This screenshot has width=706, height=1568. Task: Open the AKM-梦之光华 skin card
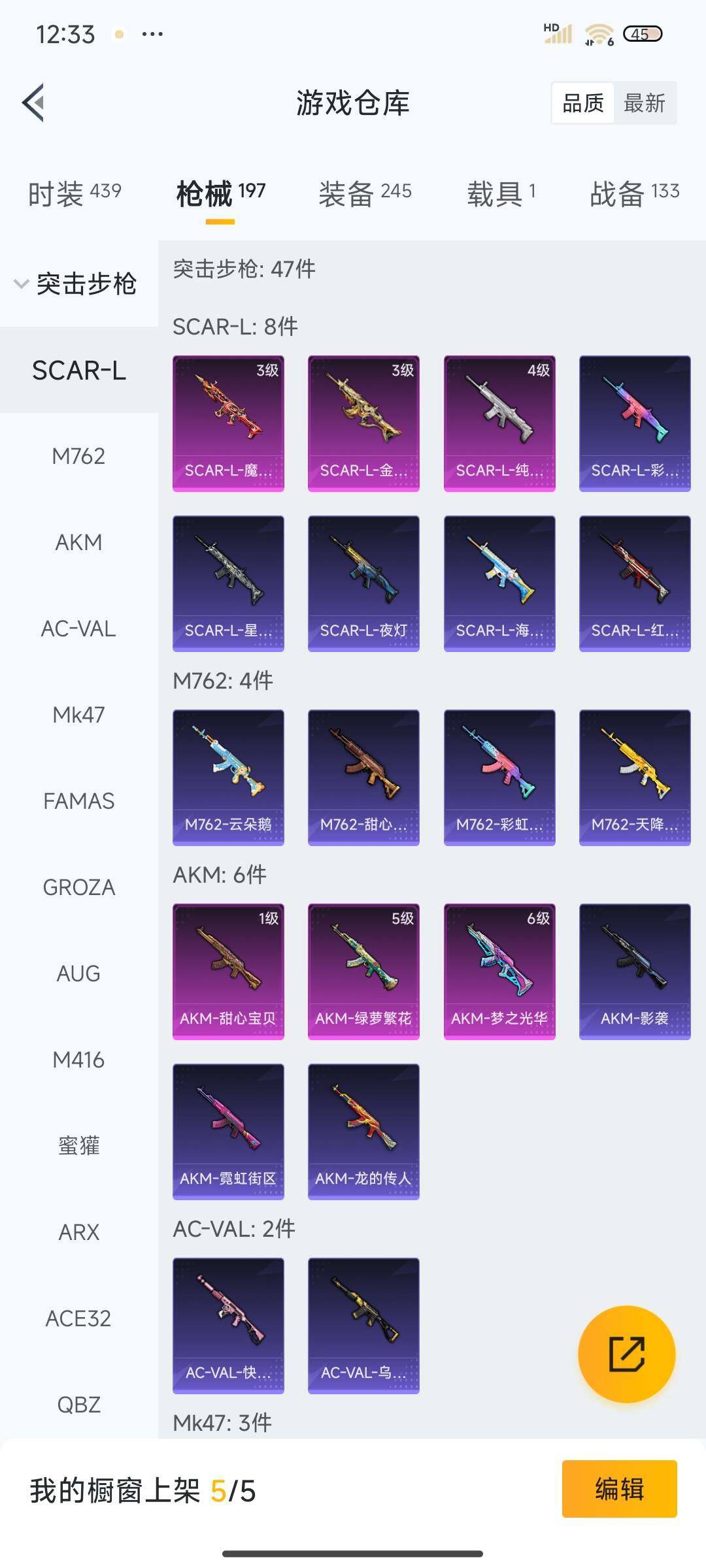(499, 971)
